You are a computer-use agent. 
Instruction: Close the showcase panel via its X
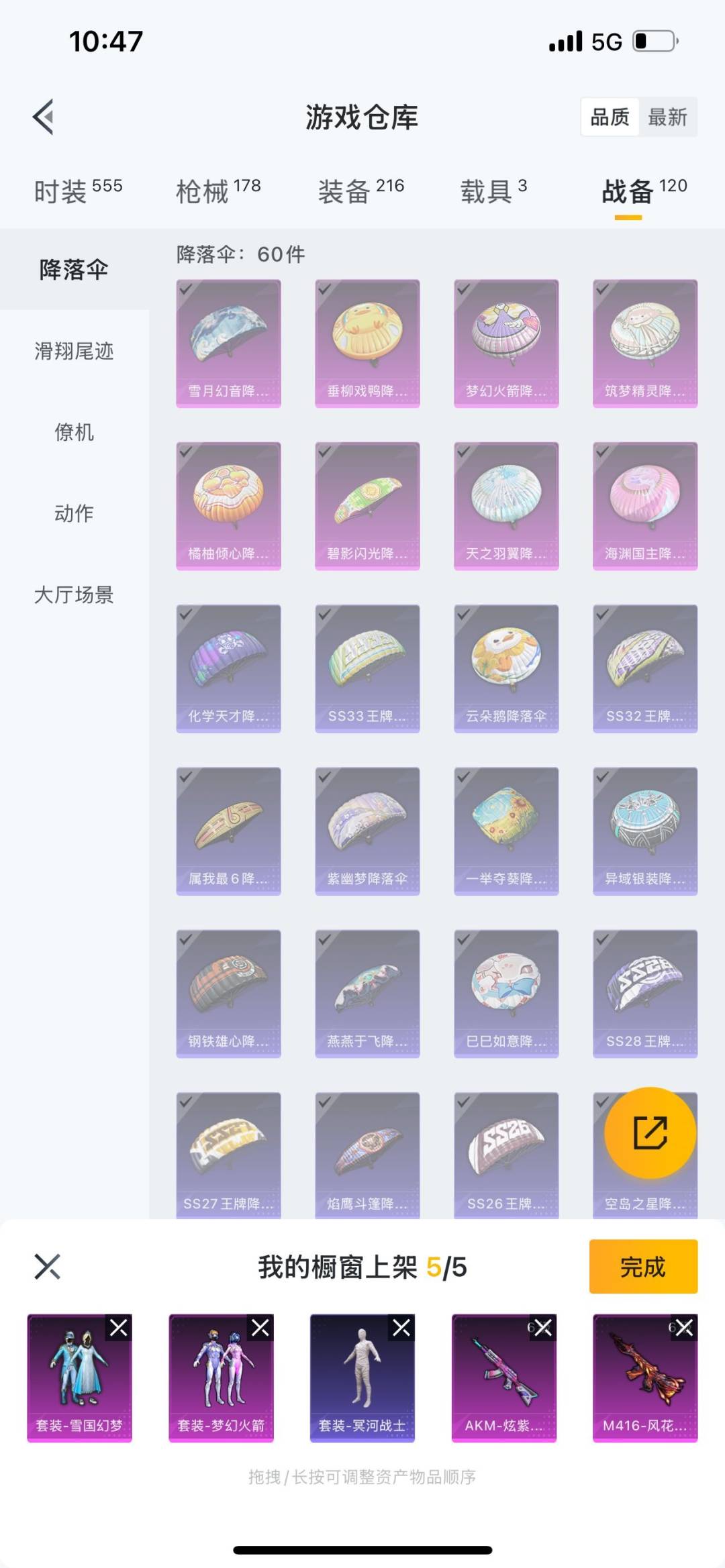click(47, 1267)
